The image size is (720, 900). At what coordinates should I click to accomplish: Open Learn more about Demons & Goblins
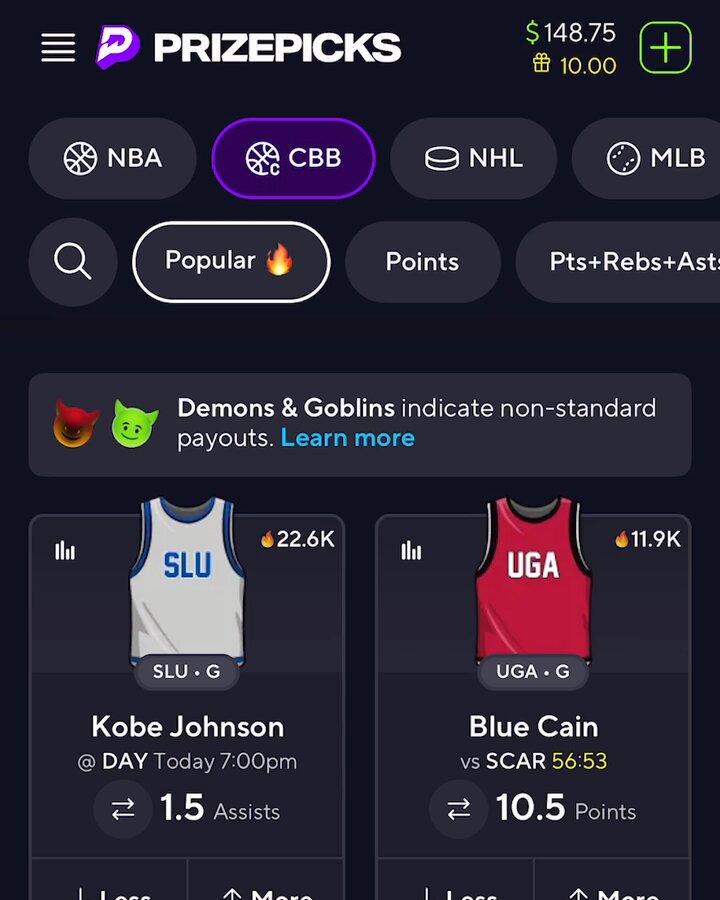coord(347,438)
